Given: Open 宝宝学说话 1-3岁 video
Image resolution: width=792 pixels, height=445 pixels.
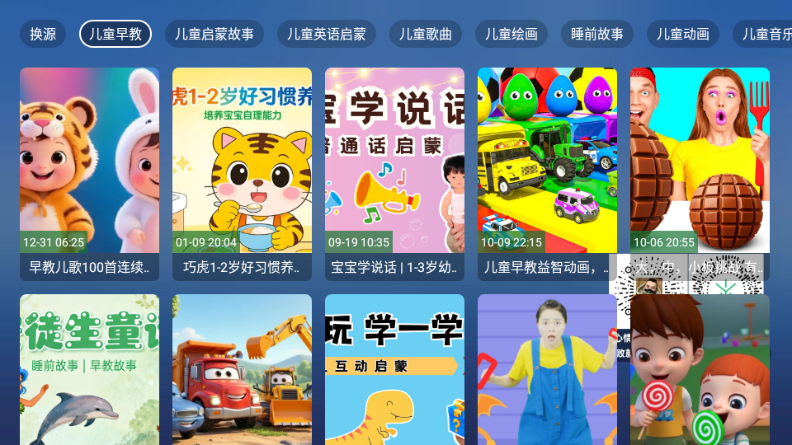Looking at the screenshot, I should (394, 170).
